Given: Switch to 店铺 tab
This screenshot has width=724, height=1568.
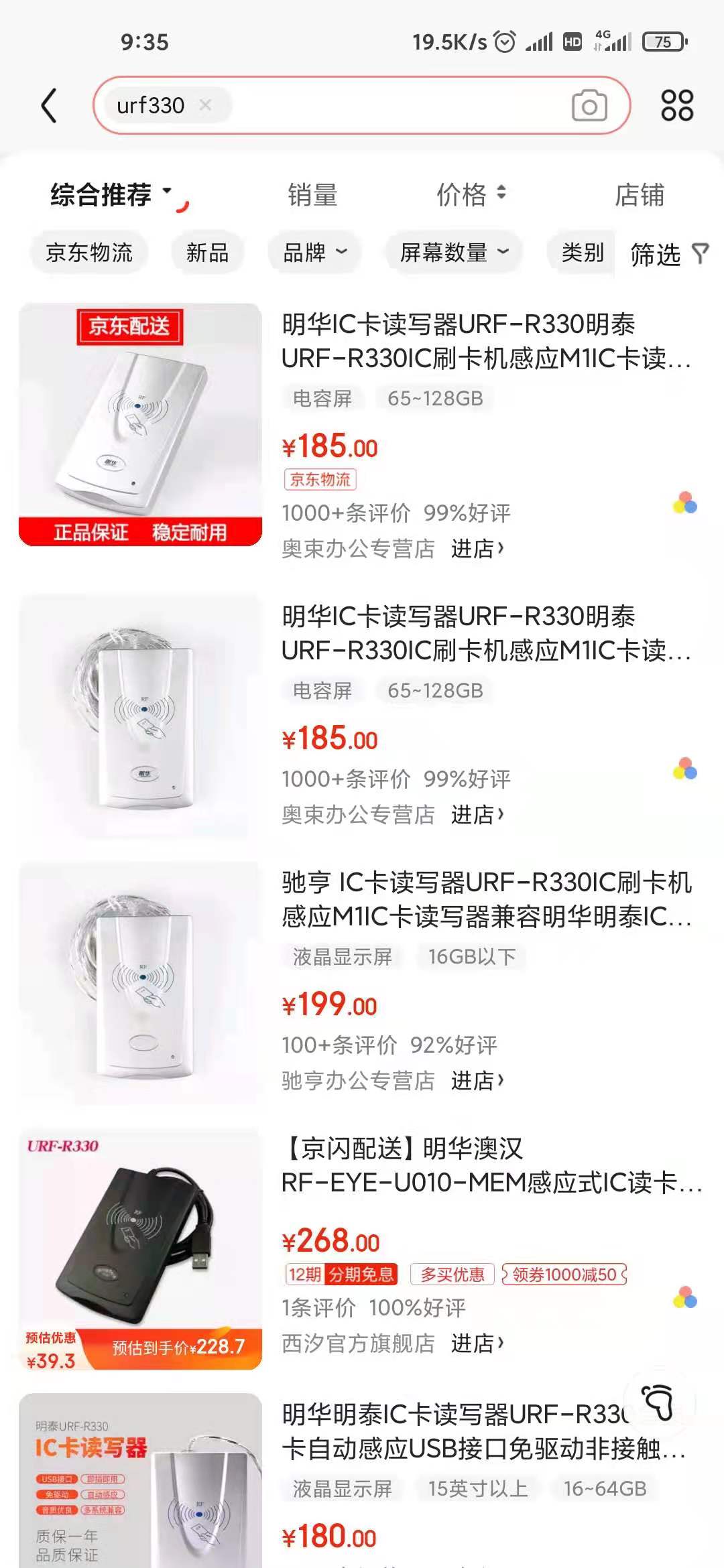Looking at the screenshot, I should [x=639, y=195].
